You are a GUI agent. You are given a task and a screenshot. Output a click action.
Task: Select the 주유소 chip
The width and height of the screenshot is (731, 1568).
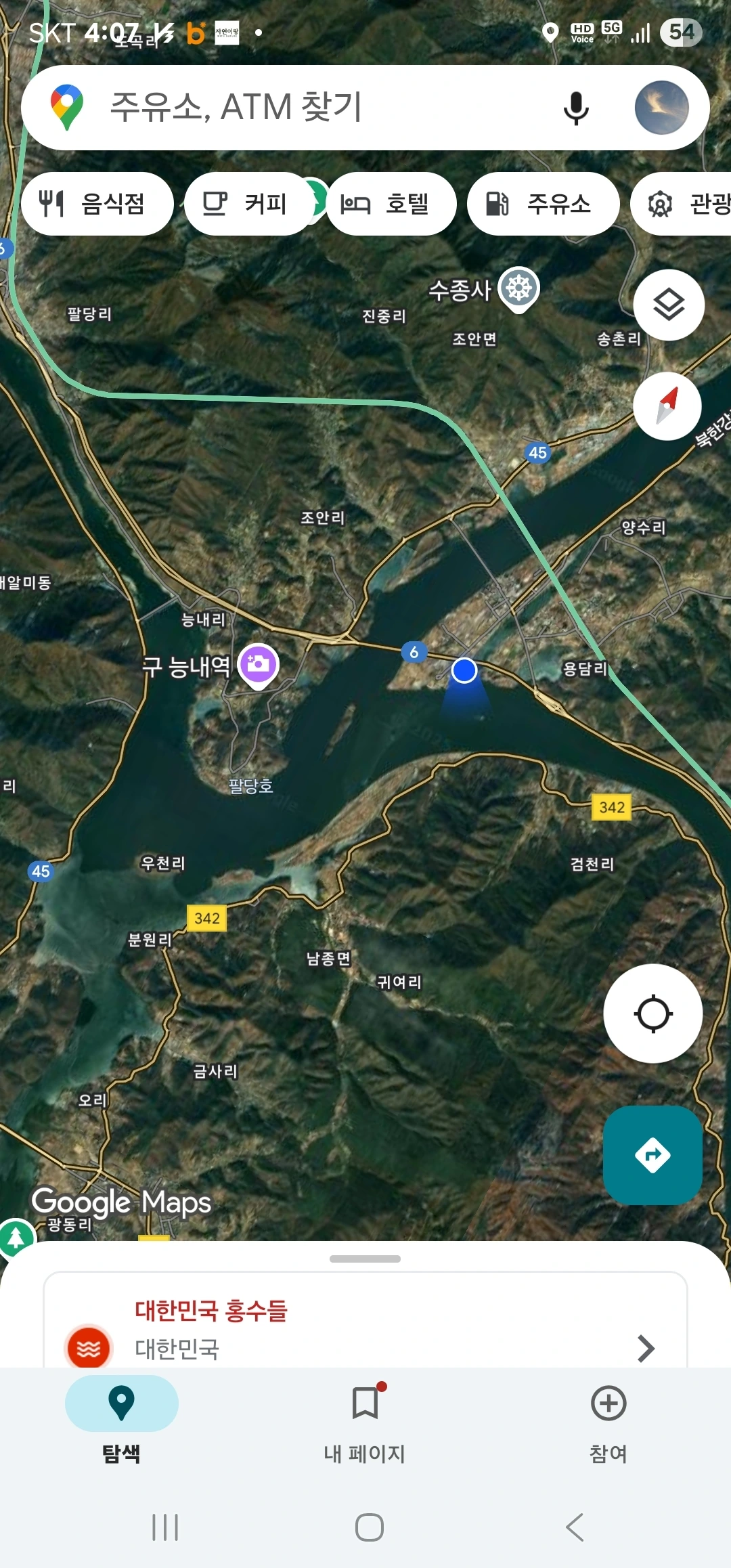point(544,204)
